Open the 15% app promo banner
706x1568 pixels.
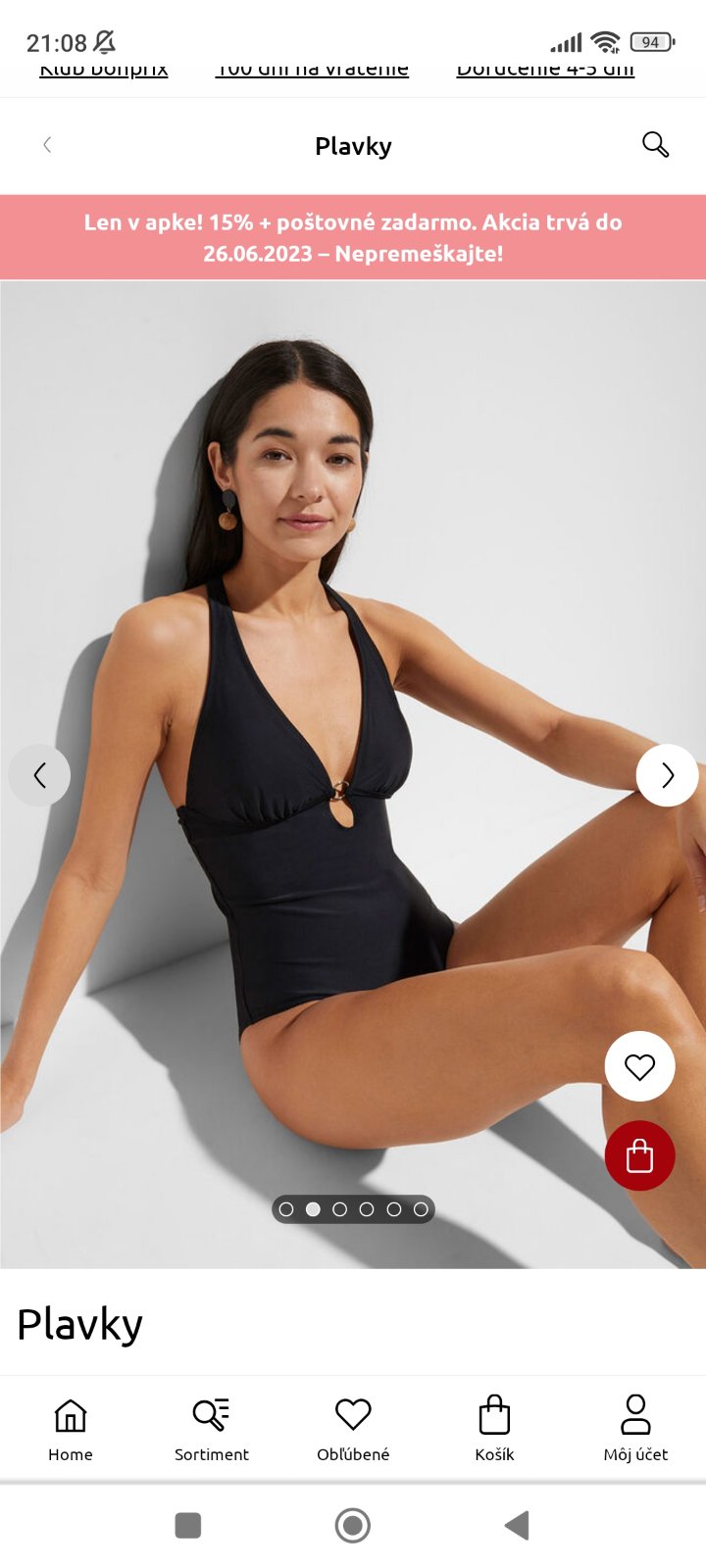pyautogui.click(x=353, y=237)
